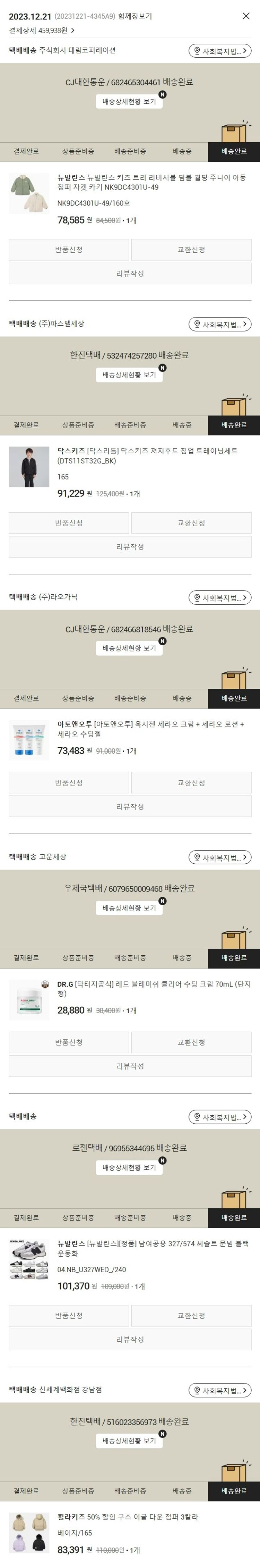The width and height of the screenshot is (260, 1568).
Task: Write review for 닥스키즈 training set
Action: [x=130, y=547]
